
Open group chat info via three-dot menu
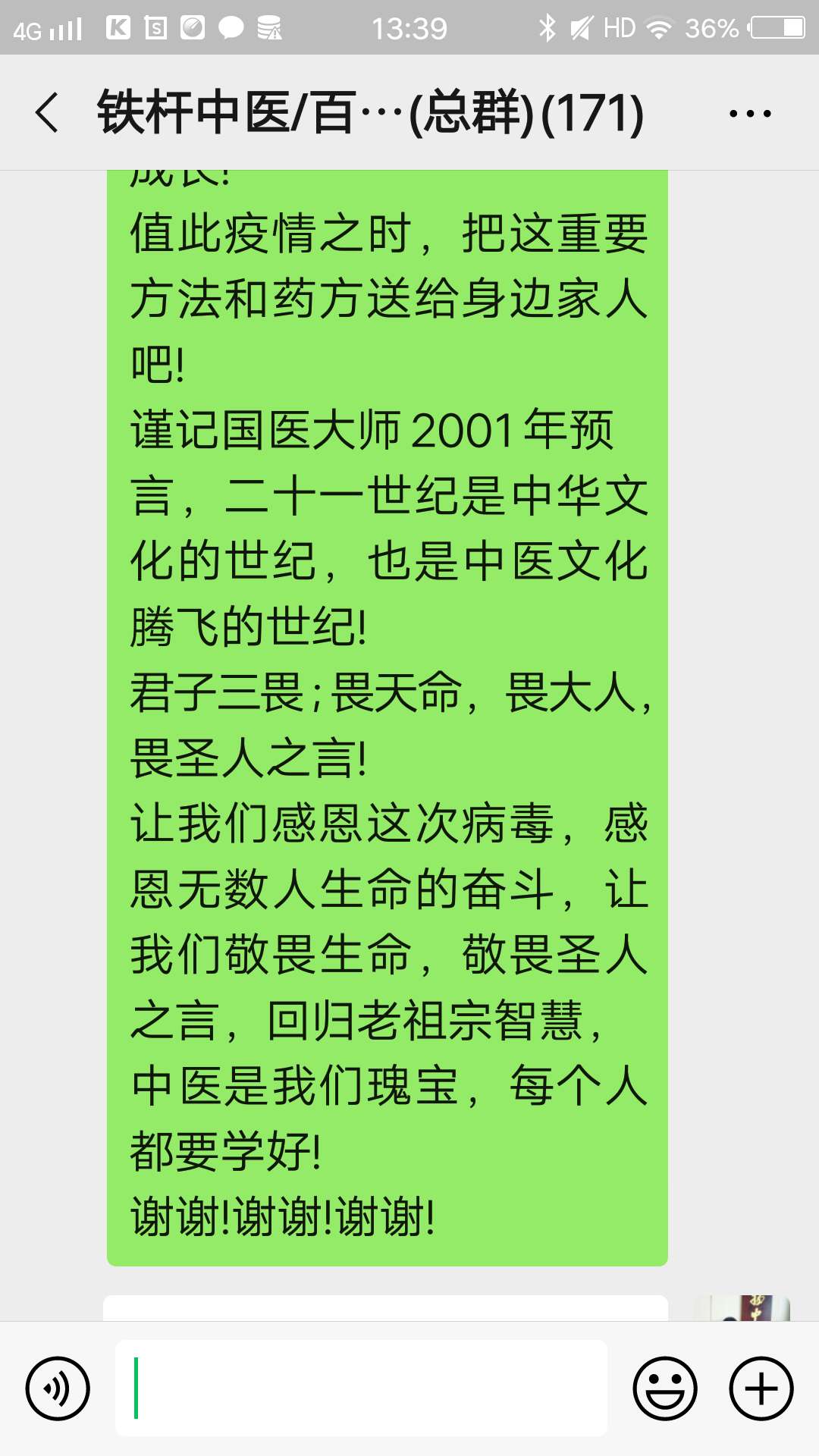(x=749, y=114)
